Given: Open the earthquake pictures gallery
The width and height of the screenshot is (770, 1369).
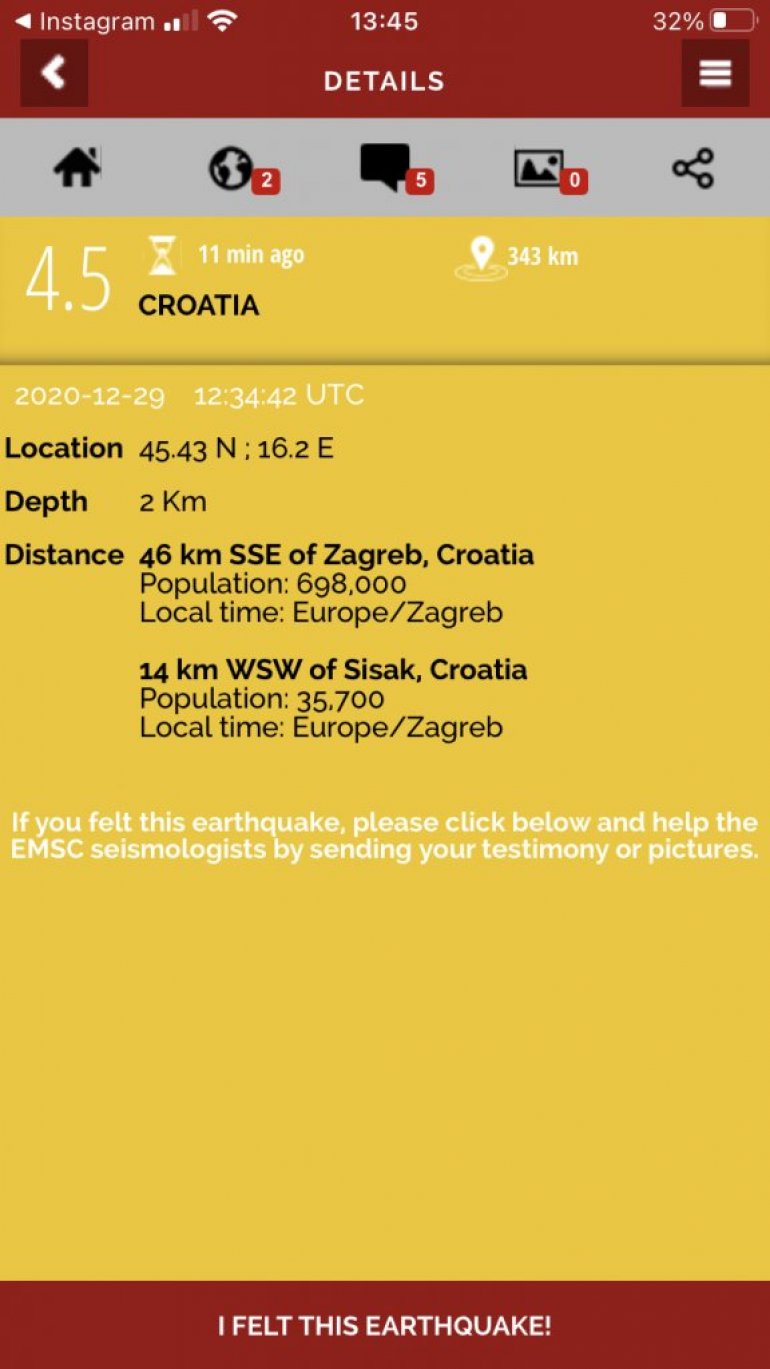Looking at the screenshot, I should pos(541,168).
